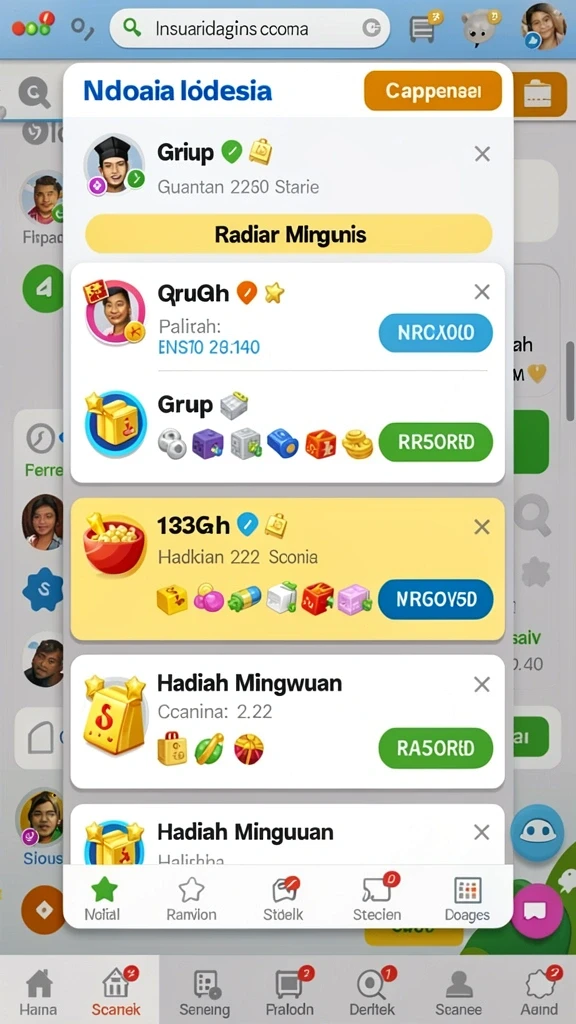
Task: Switch to the Stdelk tab
Action: 283,899
